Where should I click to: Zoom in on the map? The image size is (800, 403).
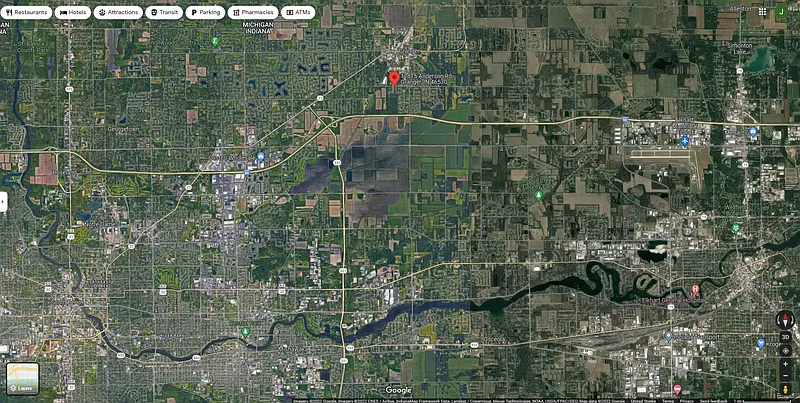(786, 364)
